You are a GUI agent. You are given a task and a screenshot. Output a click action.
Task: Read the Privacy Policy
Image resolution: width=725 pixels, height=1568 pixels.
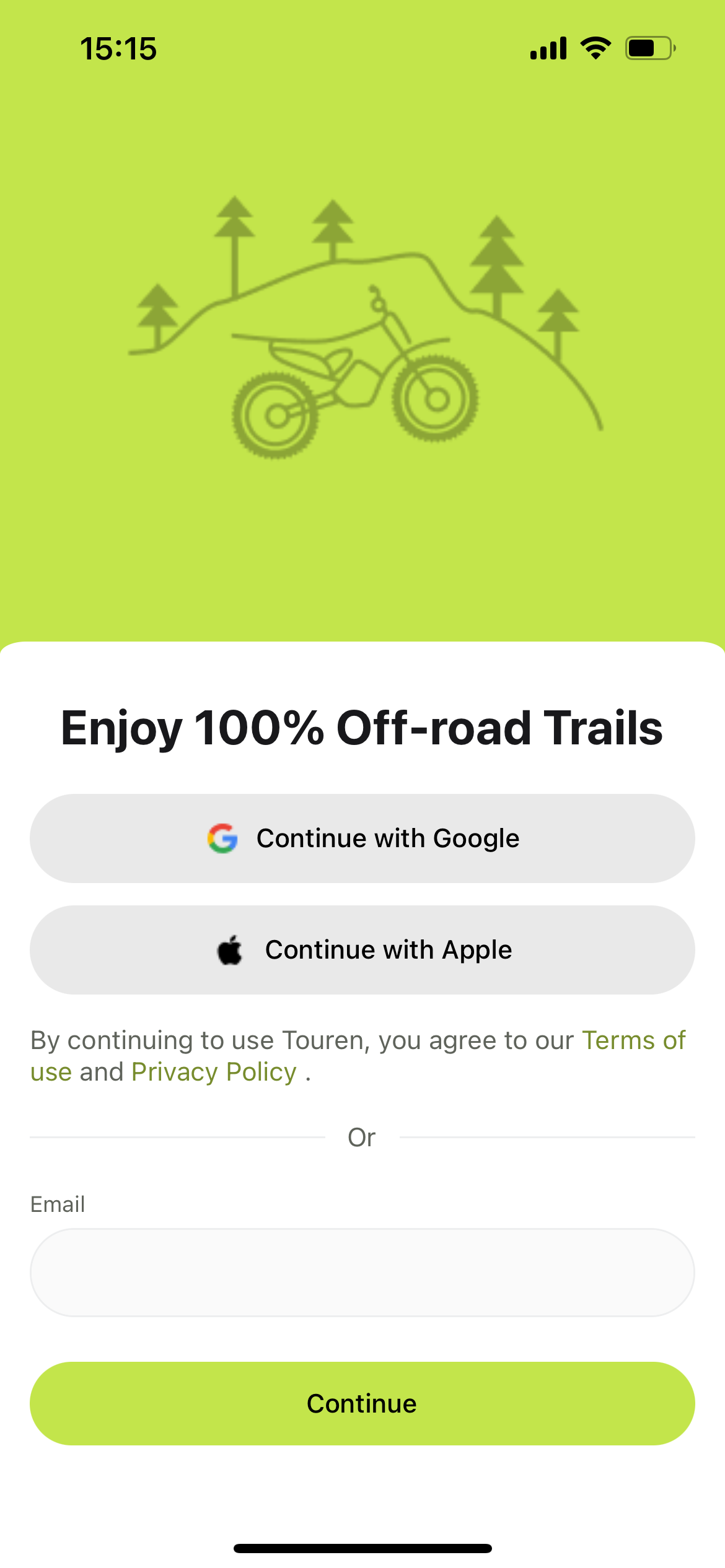[x=214, y=1072]
